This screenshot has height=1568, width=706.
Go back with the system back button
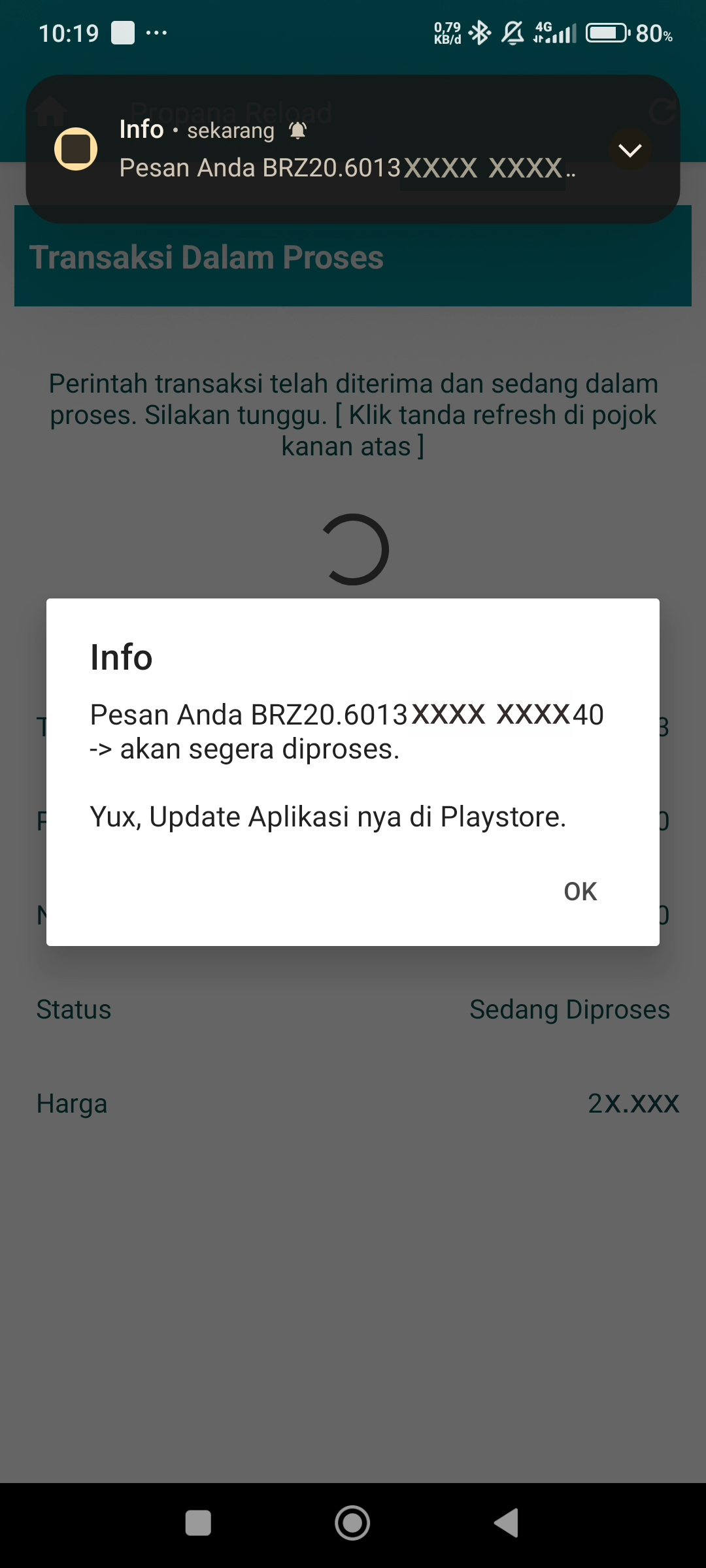coord(507,1523)
